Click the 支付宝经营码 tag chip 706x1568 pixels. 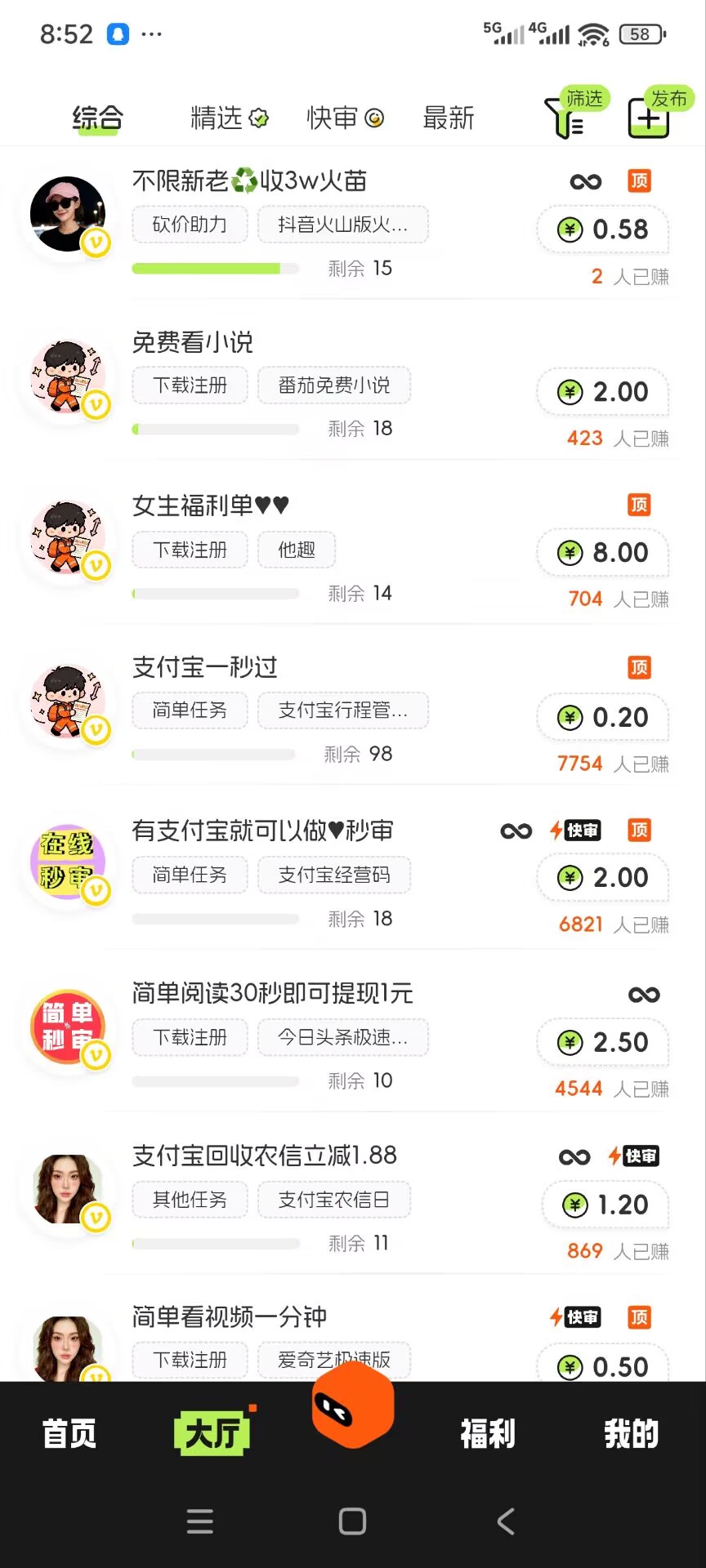334,875
